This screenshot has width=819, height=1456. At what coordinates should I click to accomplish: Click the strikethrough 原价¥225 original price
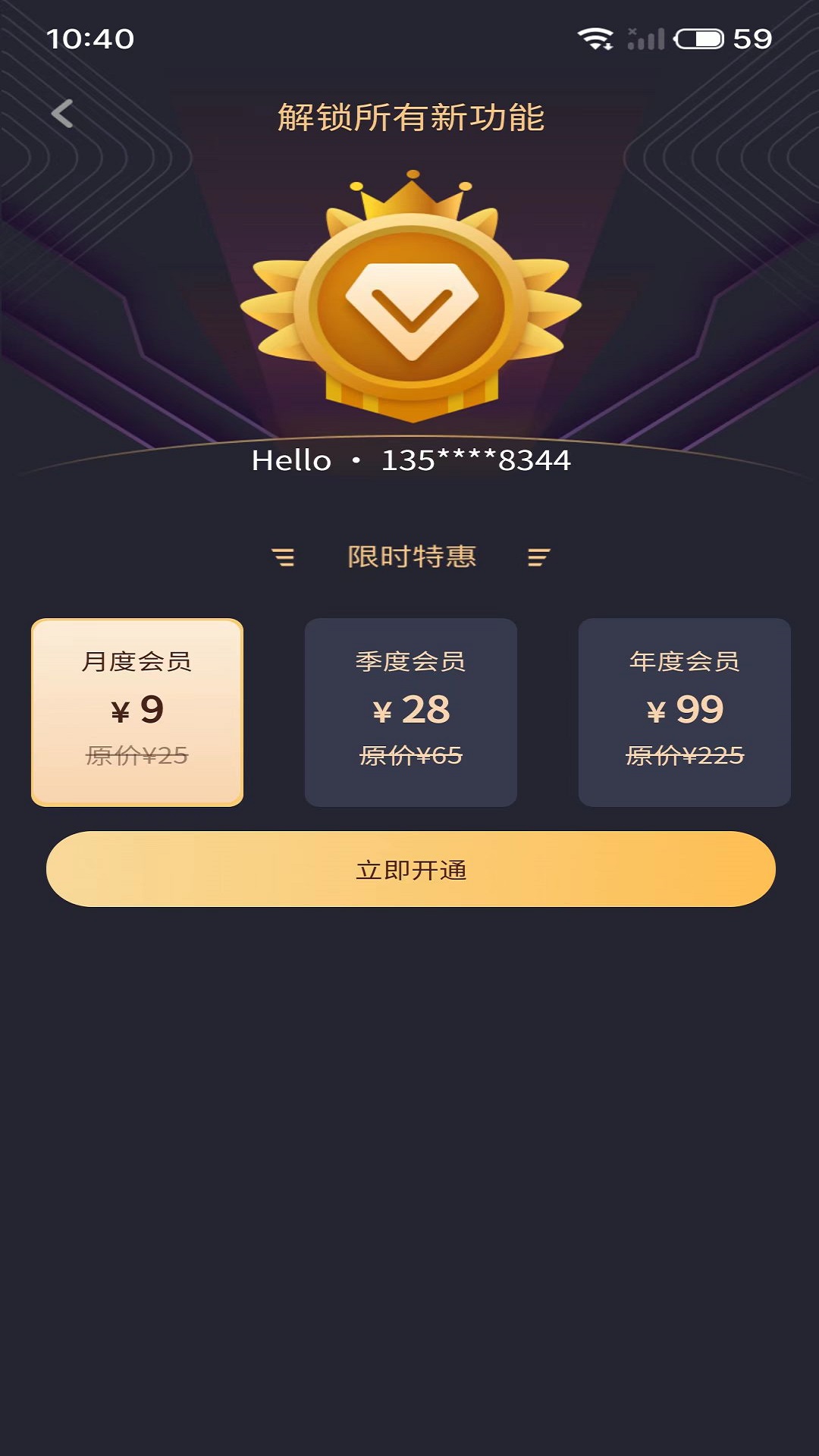coord(682,755)
